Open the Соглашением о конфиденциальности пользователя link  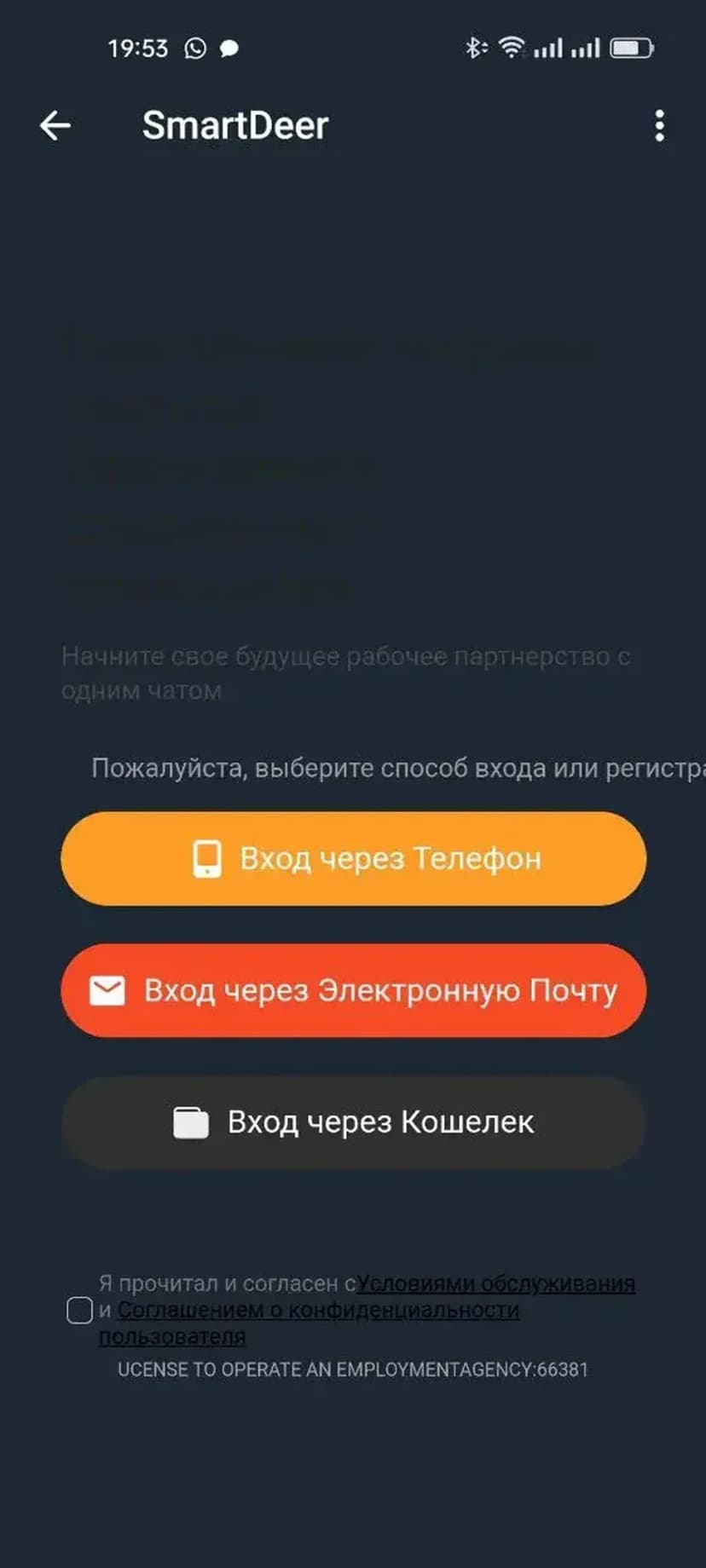(317, 1310)
